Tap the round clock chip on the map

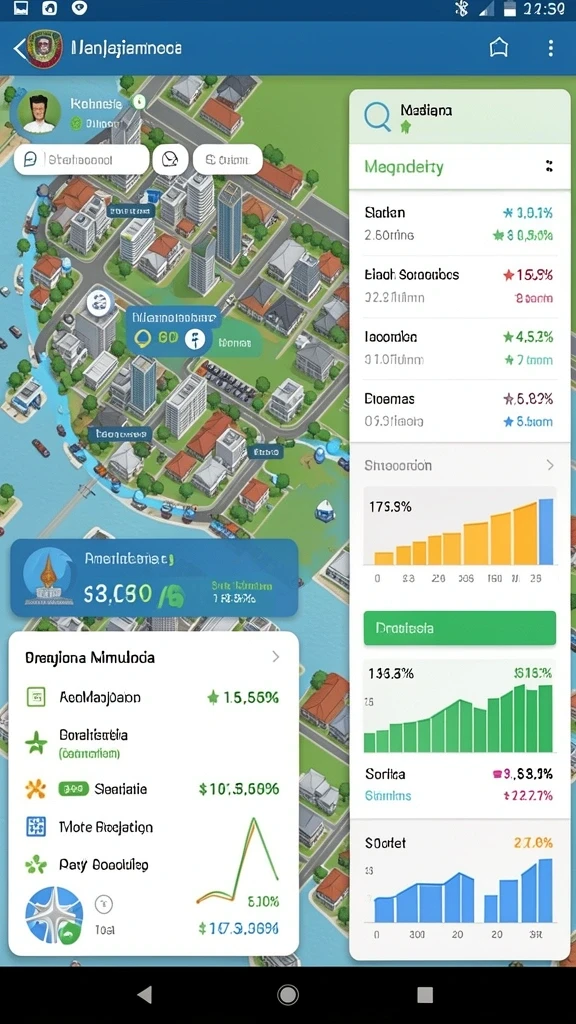coord(170,159)
